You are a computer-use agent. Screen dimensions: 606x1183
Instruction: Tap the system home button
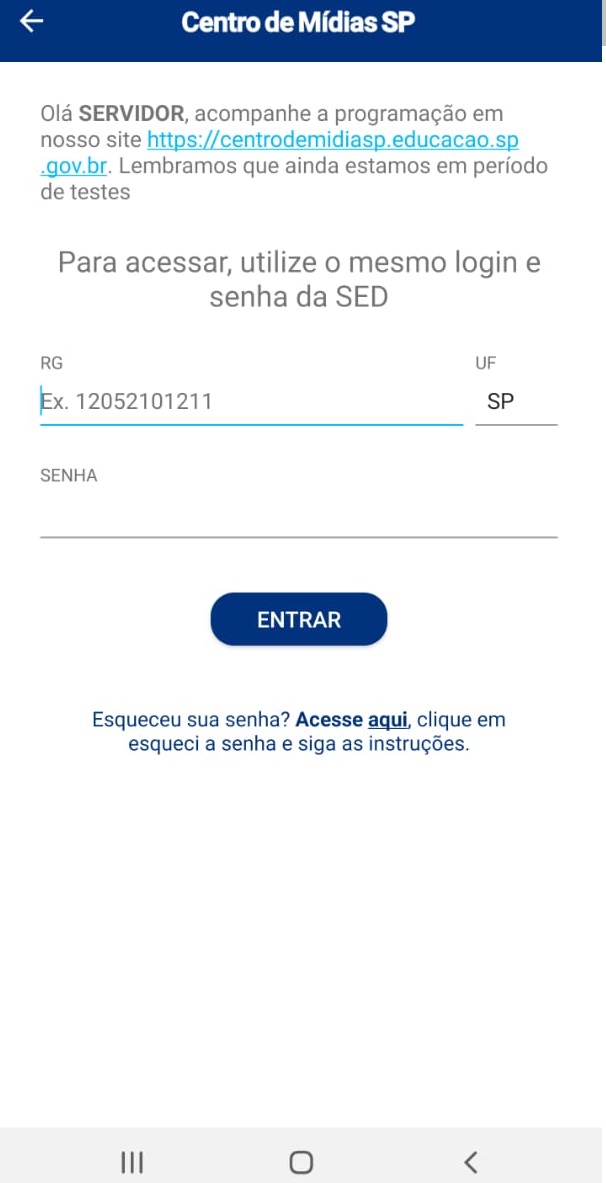pyautogui.click(x=301, y=1161)
